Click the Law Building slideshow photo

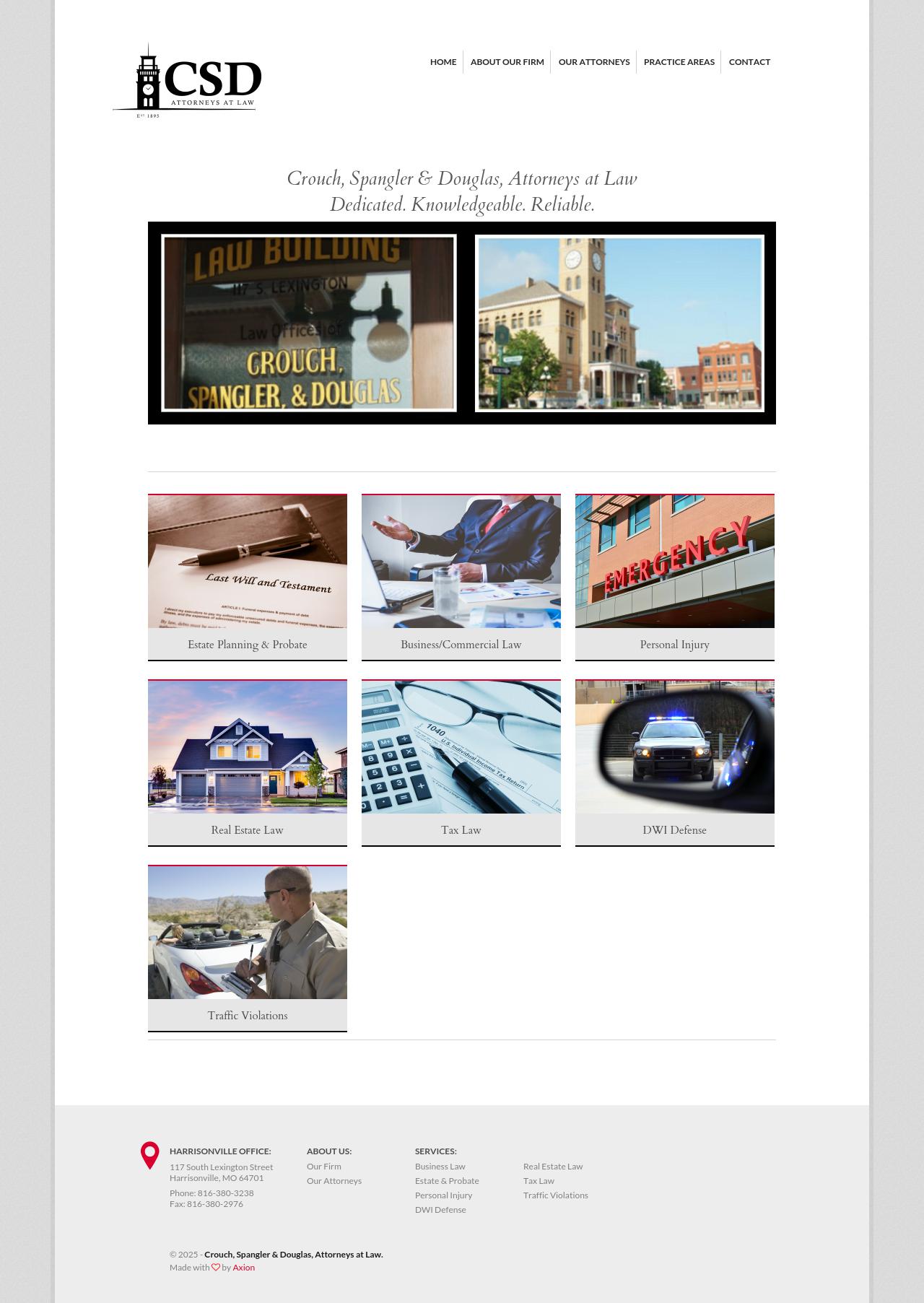click(309, 323)
